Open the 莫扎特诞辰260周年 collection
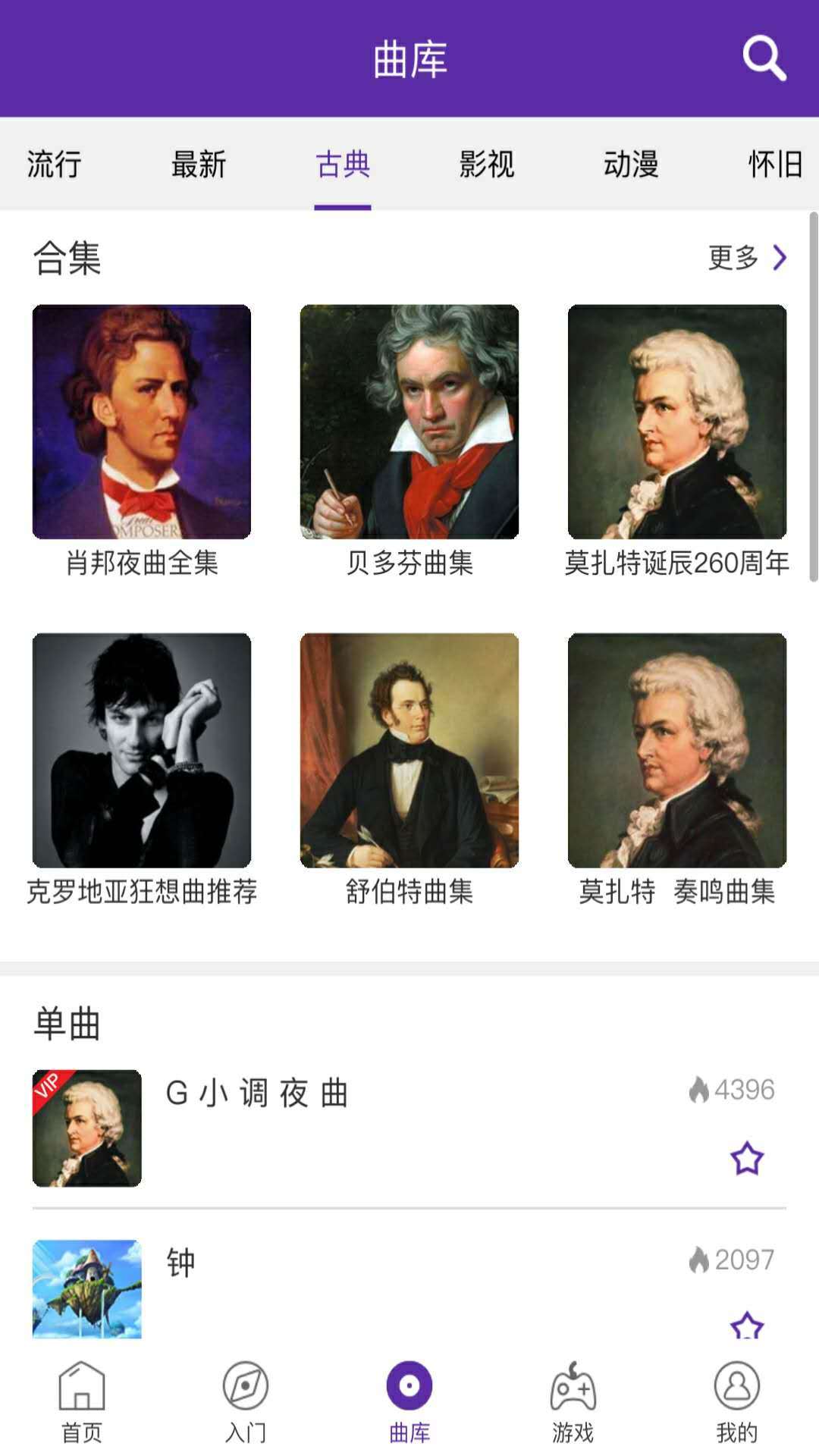The image size is (819, 1456). click(x=677, y=422)
